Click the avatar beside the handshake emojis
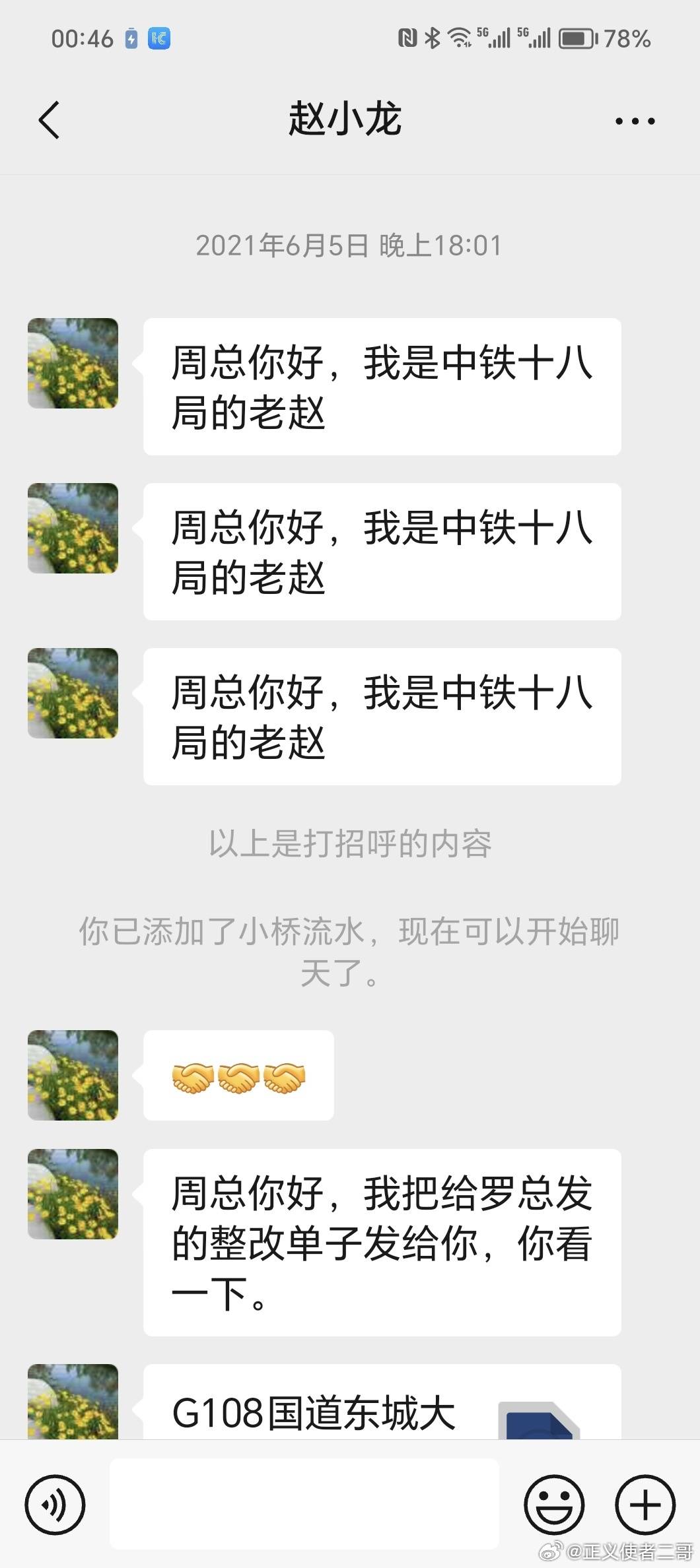 click(x=73, y=1076)
